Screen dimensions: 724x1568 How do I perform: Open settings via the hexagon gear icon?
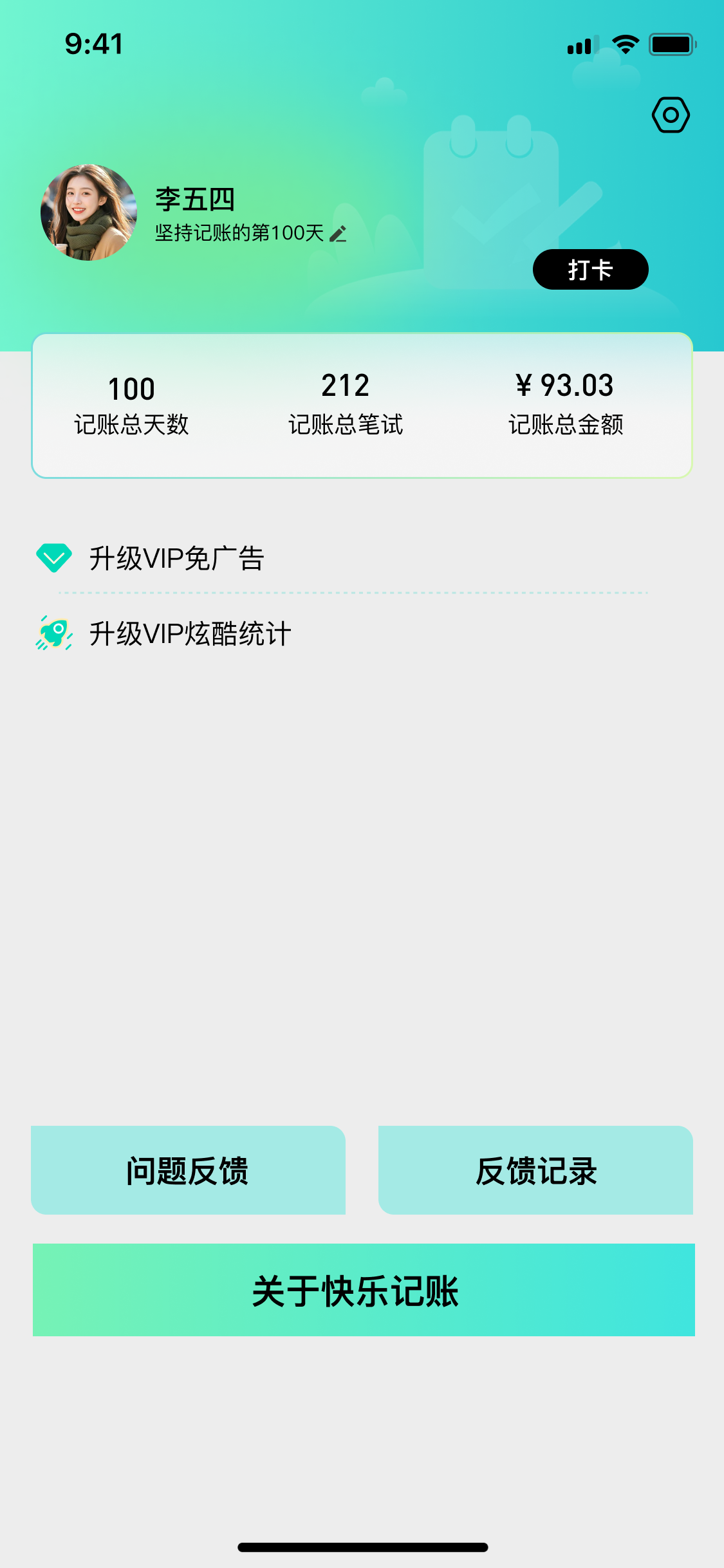pos(671,115)
